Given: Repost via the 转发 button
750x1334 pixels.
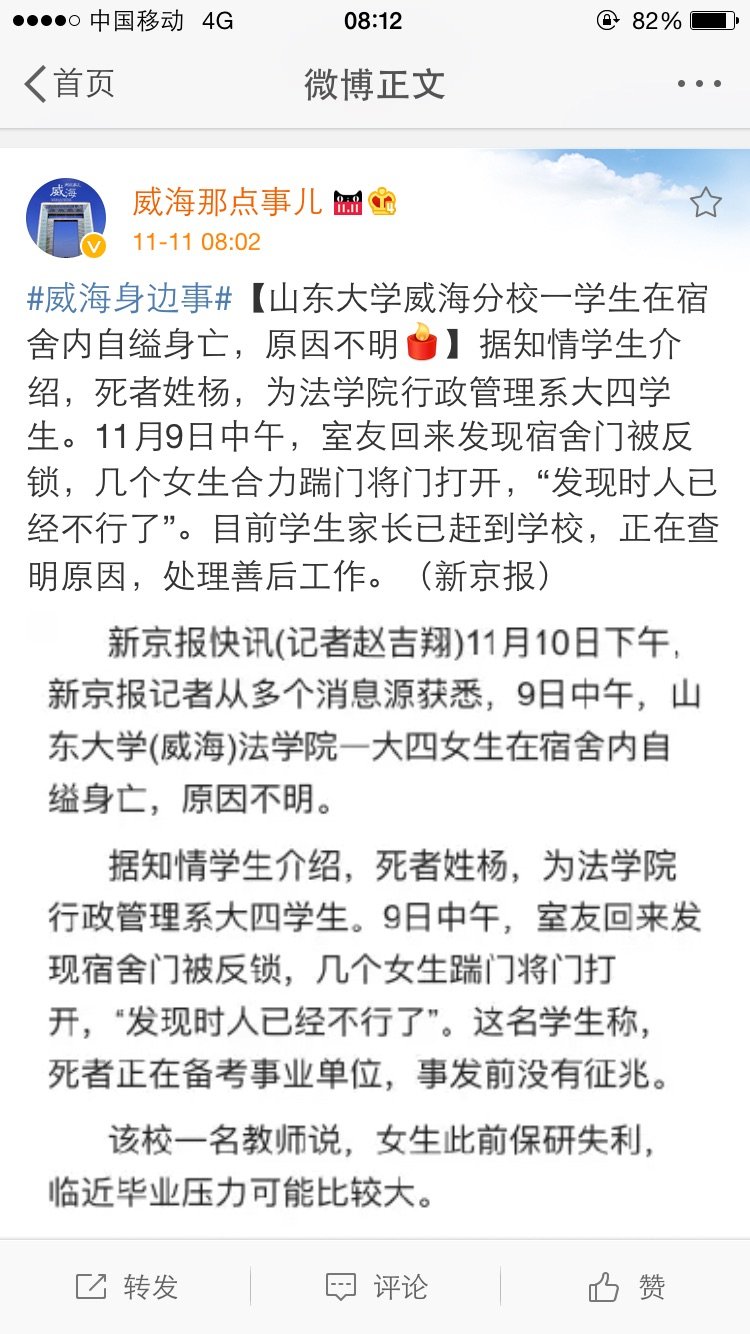Looking at the screenshot, I should 127,1287.
